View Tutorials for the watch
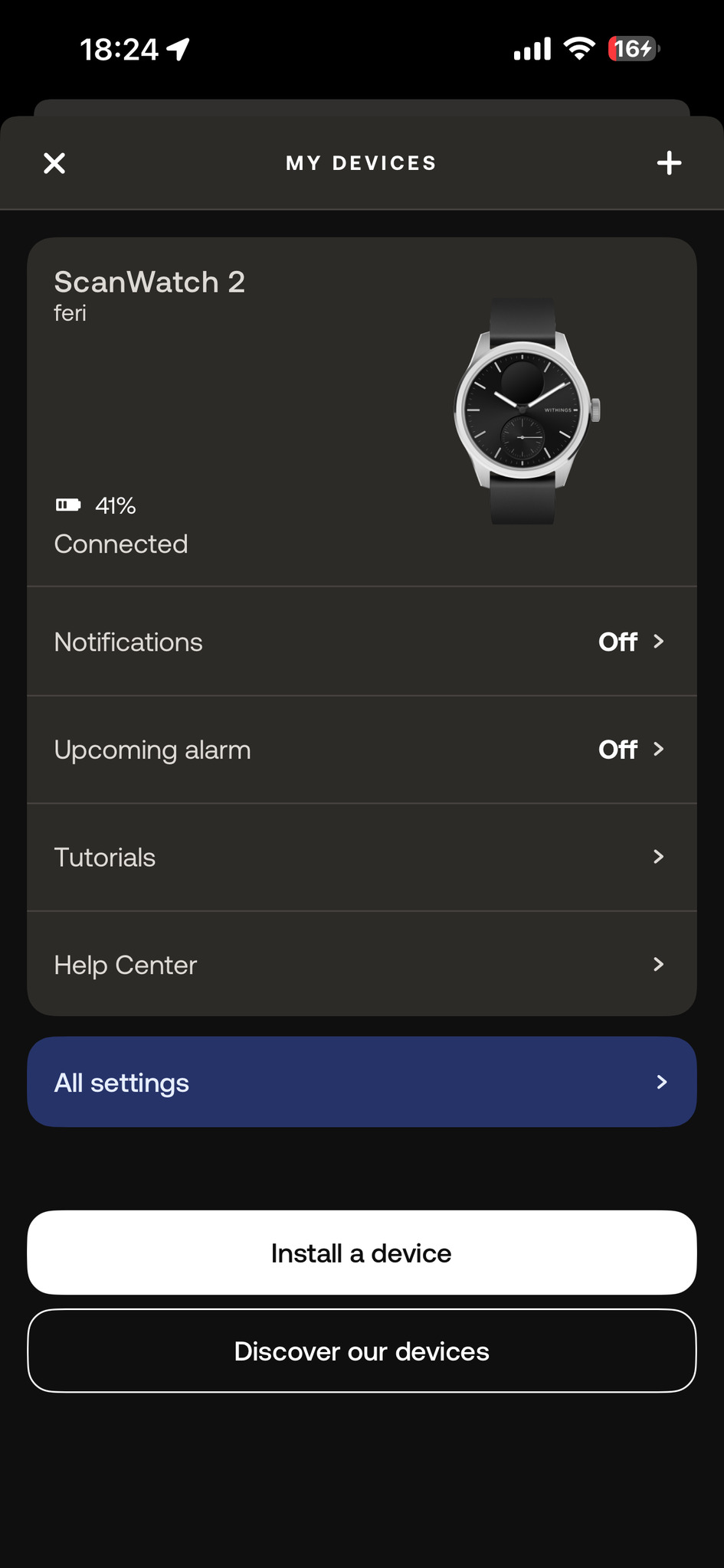This screenshot has height=1568, width=724. click(x=362, y=857)
